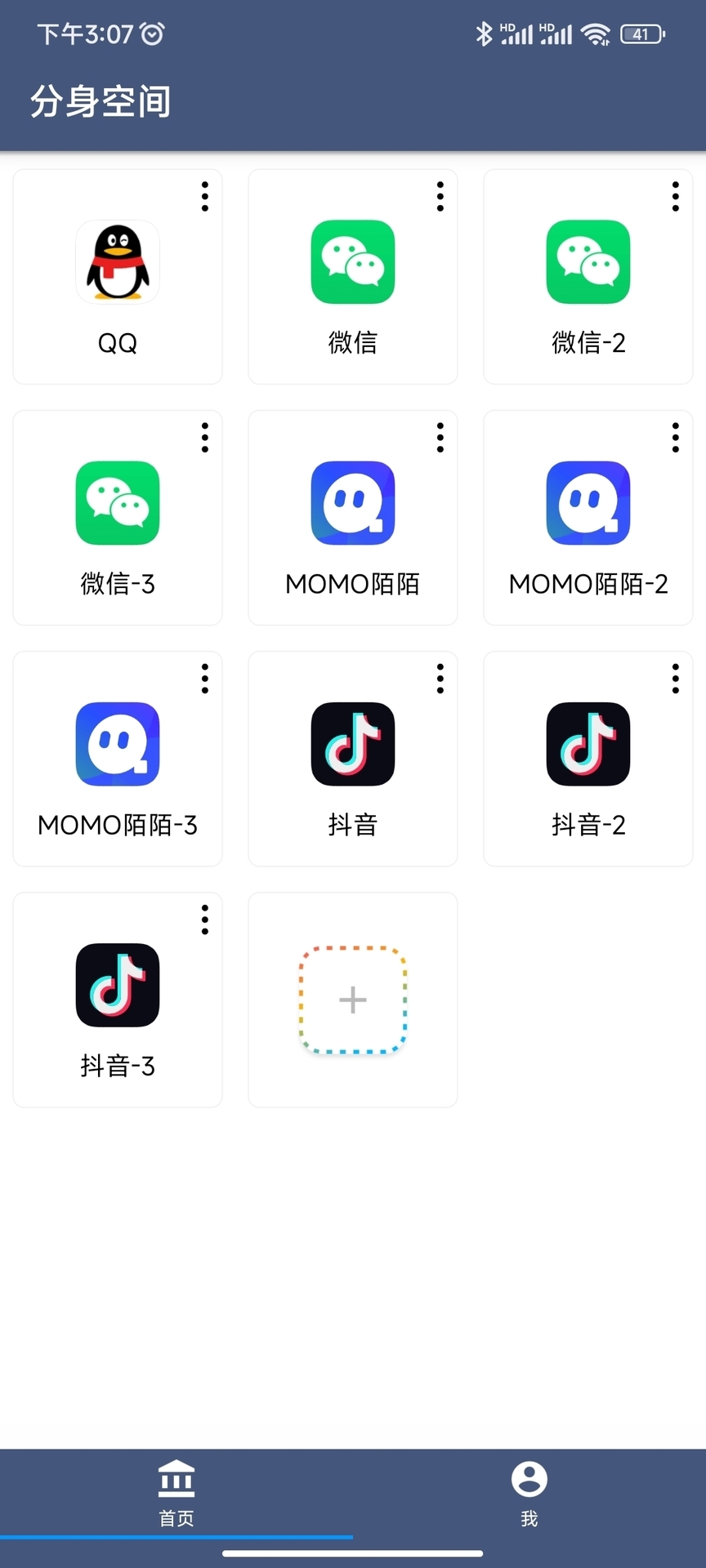Start the 抖音 clone app
Screen dimensions: 706x1568
tap(352, 744)
